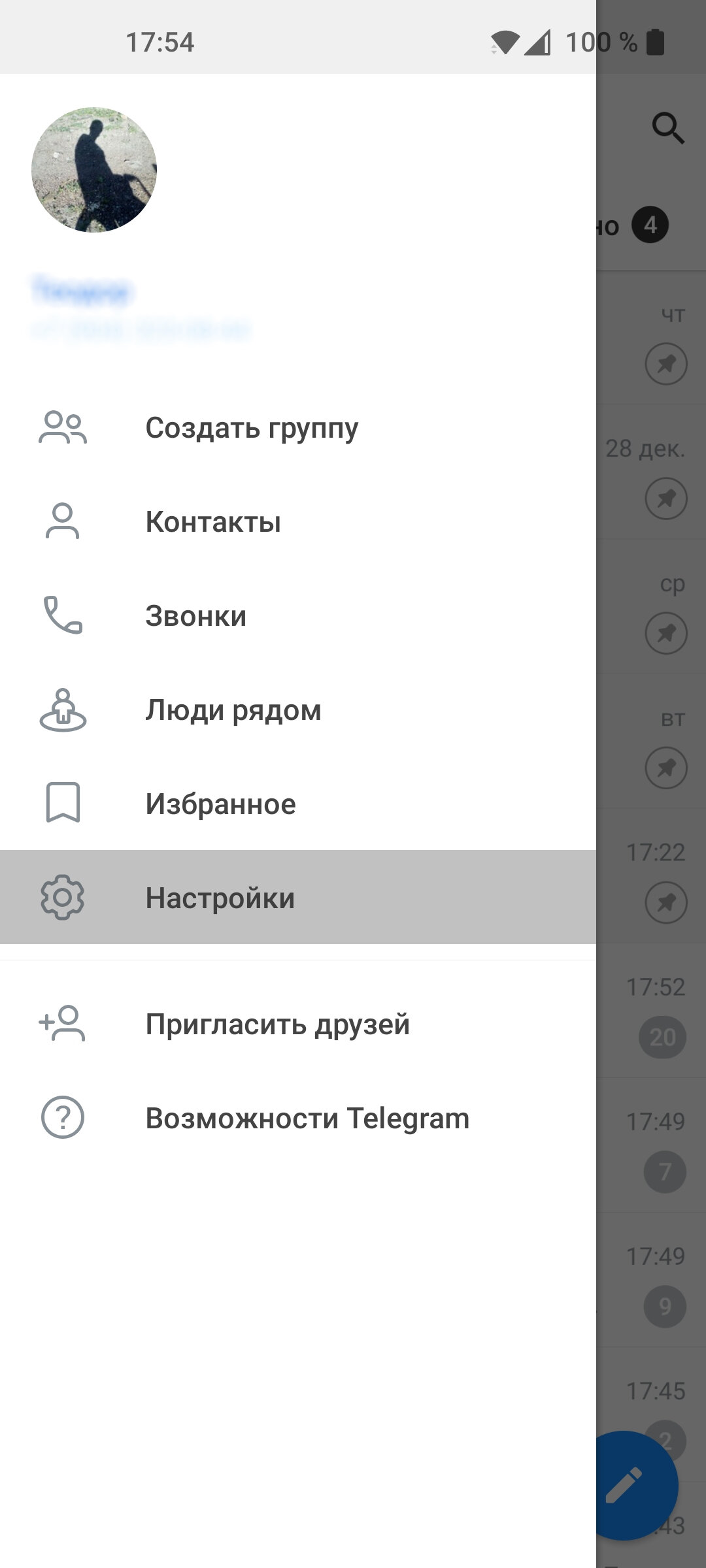
Task: Open Контакты from the drawer
Action: [298, 521]
